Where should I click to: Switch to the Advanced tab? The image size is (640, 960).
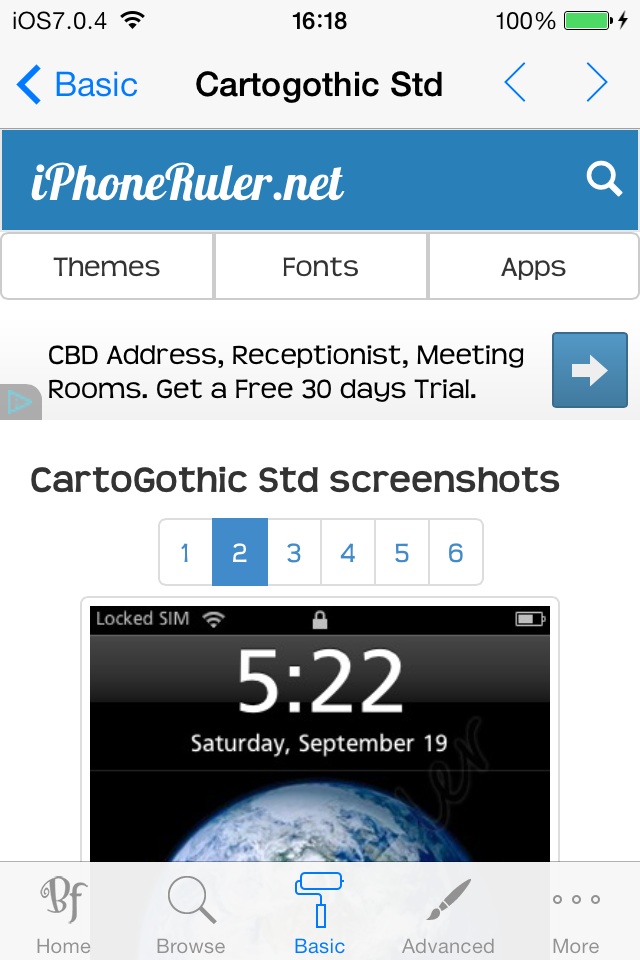tap(447, 913)
